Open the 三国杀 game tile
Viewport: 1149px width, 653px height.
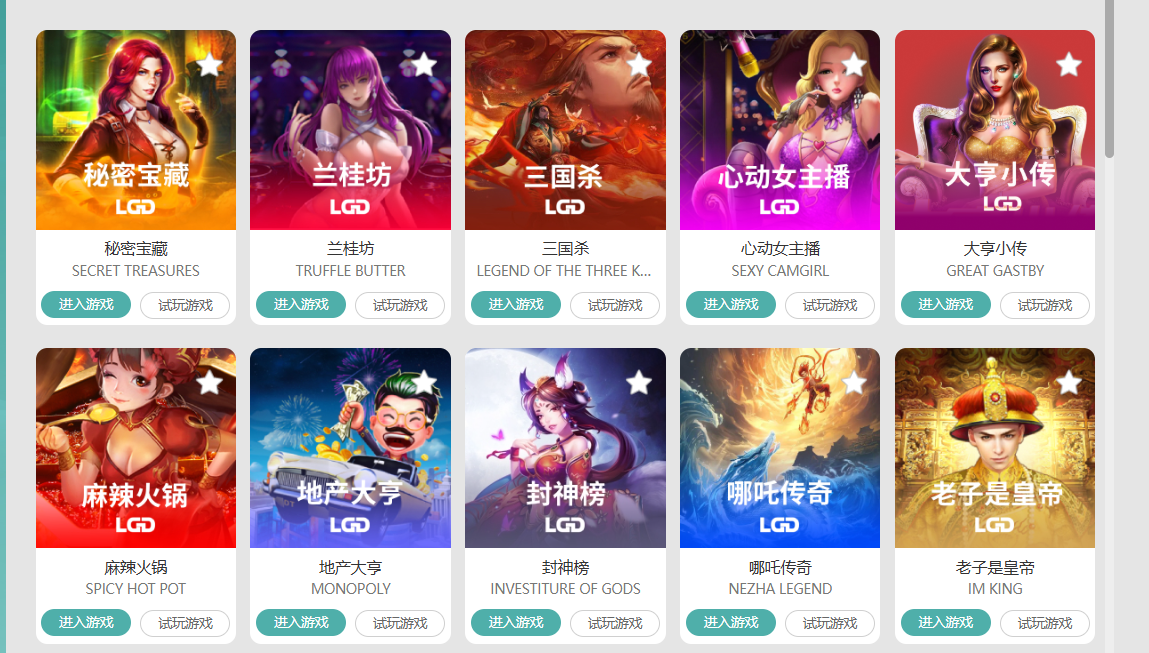click(565, 130)
